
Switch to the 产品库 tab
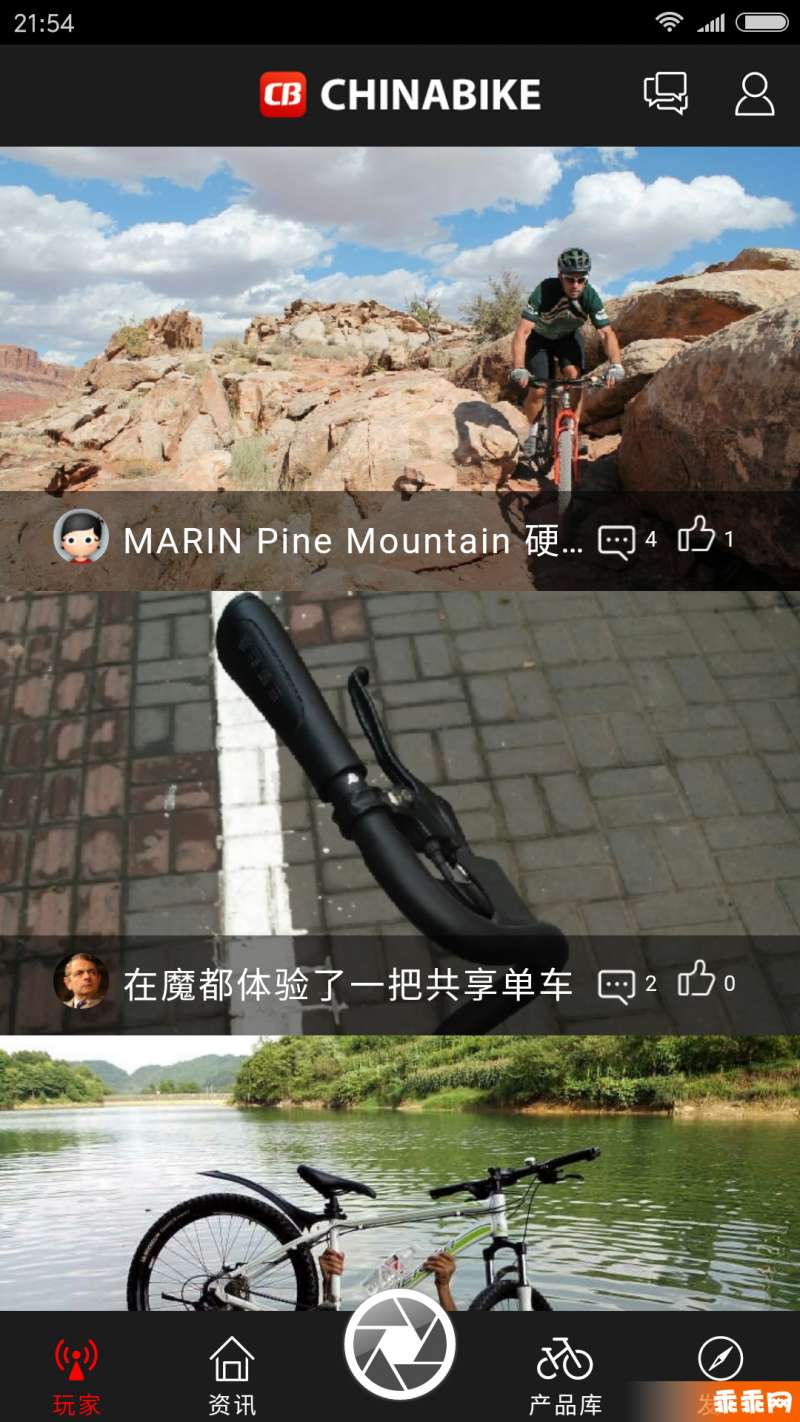coord(565,1377)
